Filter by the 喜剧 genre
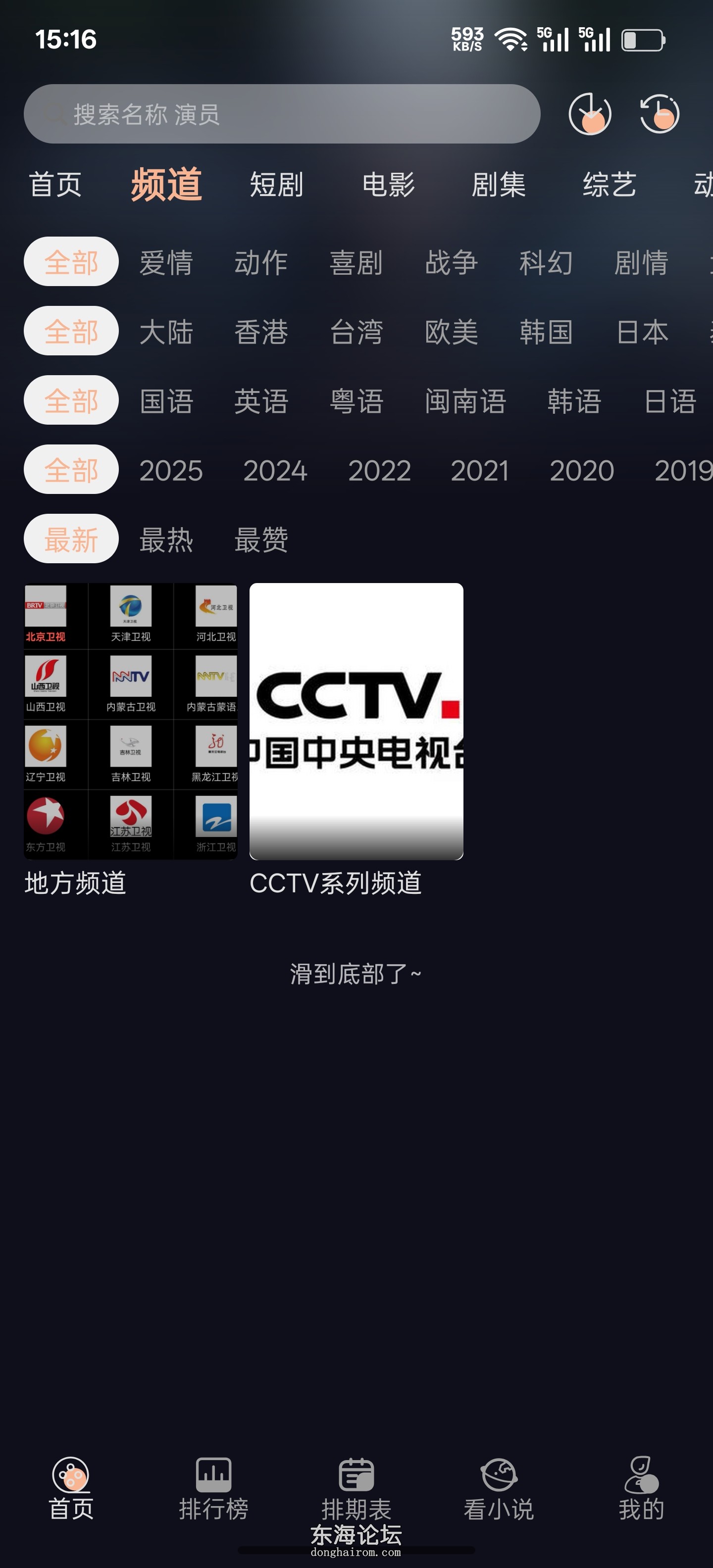This screenshot has width=713, height=1568. point(356,262)
